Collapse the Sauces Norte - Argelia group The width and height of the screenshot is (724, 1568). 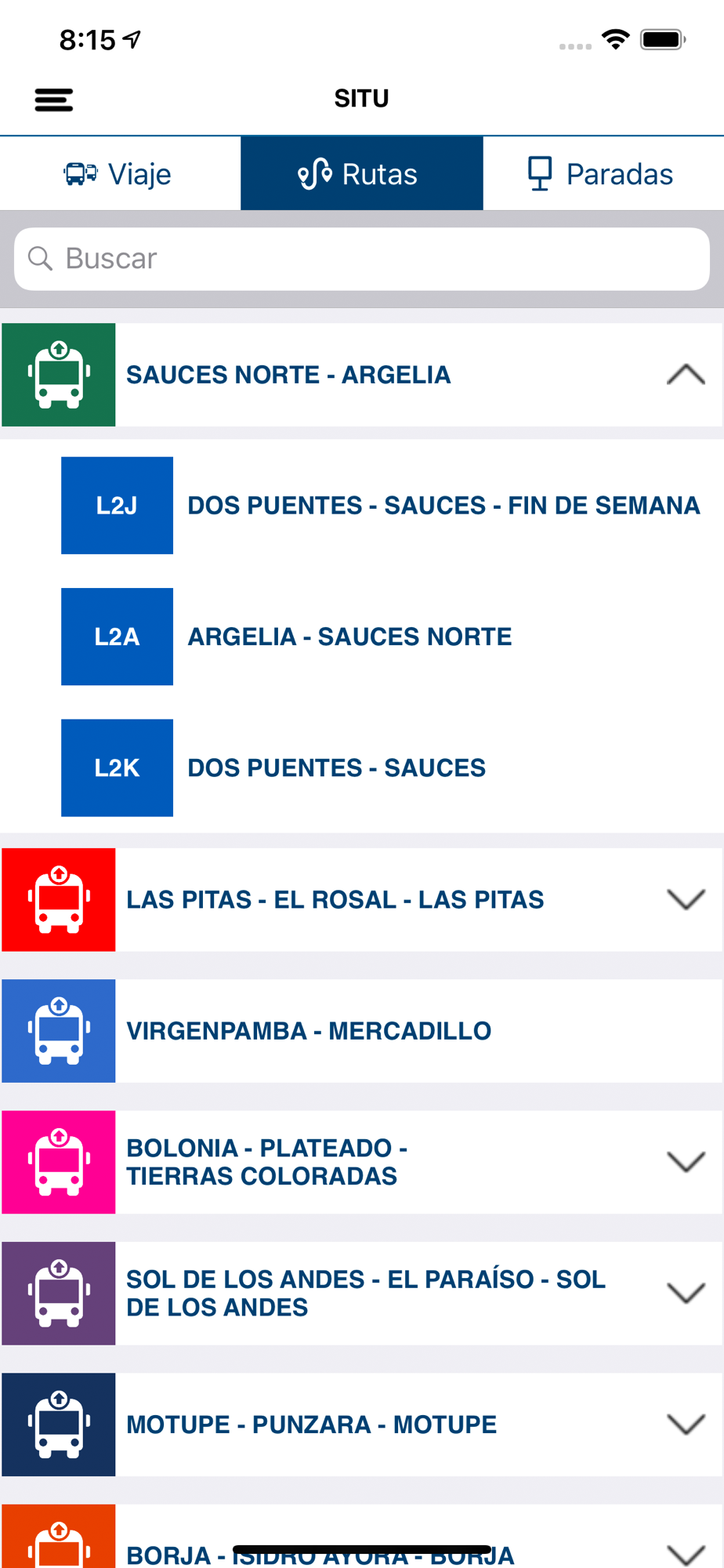click(x=685, y=375)
